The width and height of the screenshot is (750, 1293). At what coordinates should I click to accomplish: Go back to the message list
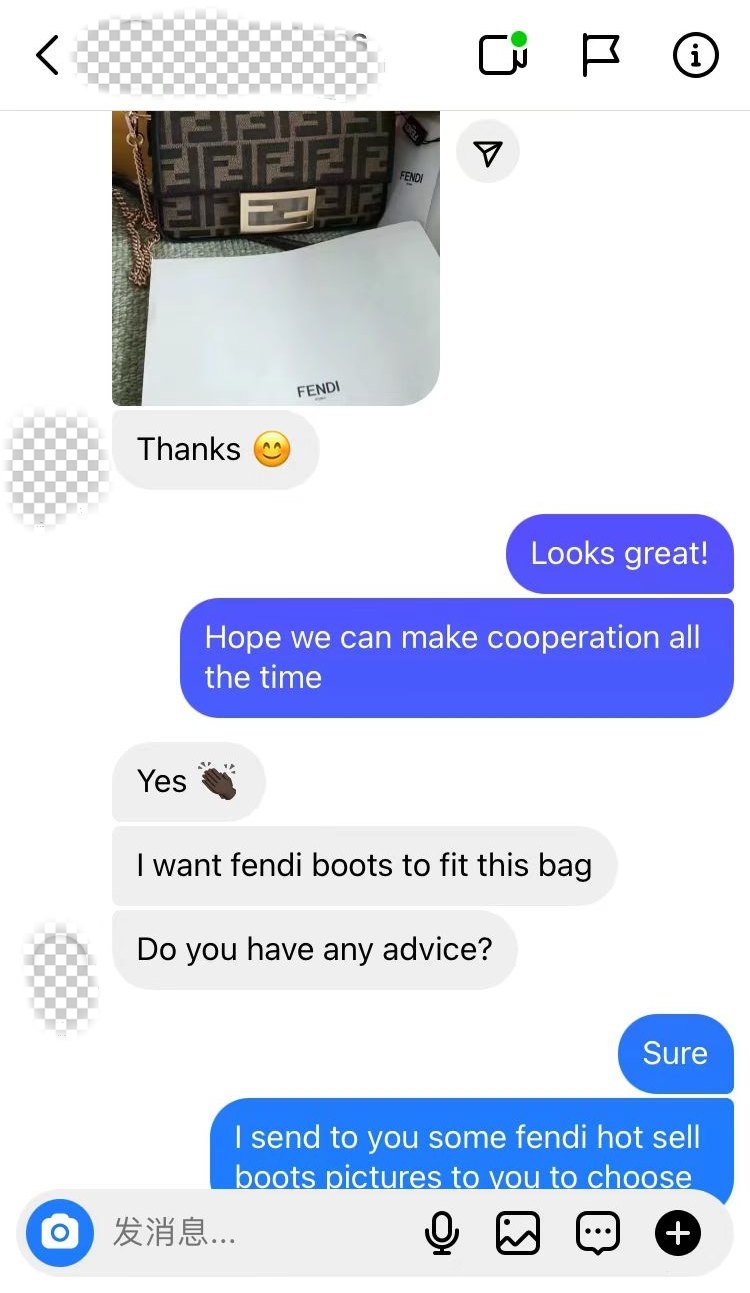point(47,55)
